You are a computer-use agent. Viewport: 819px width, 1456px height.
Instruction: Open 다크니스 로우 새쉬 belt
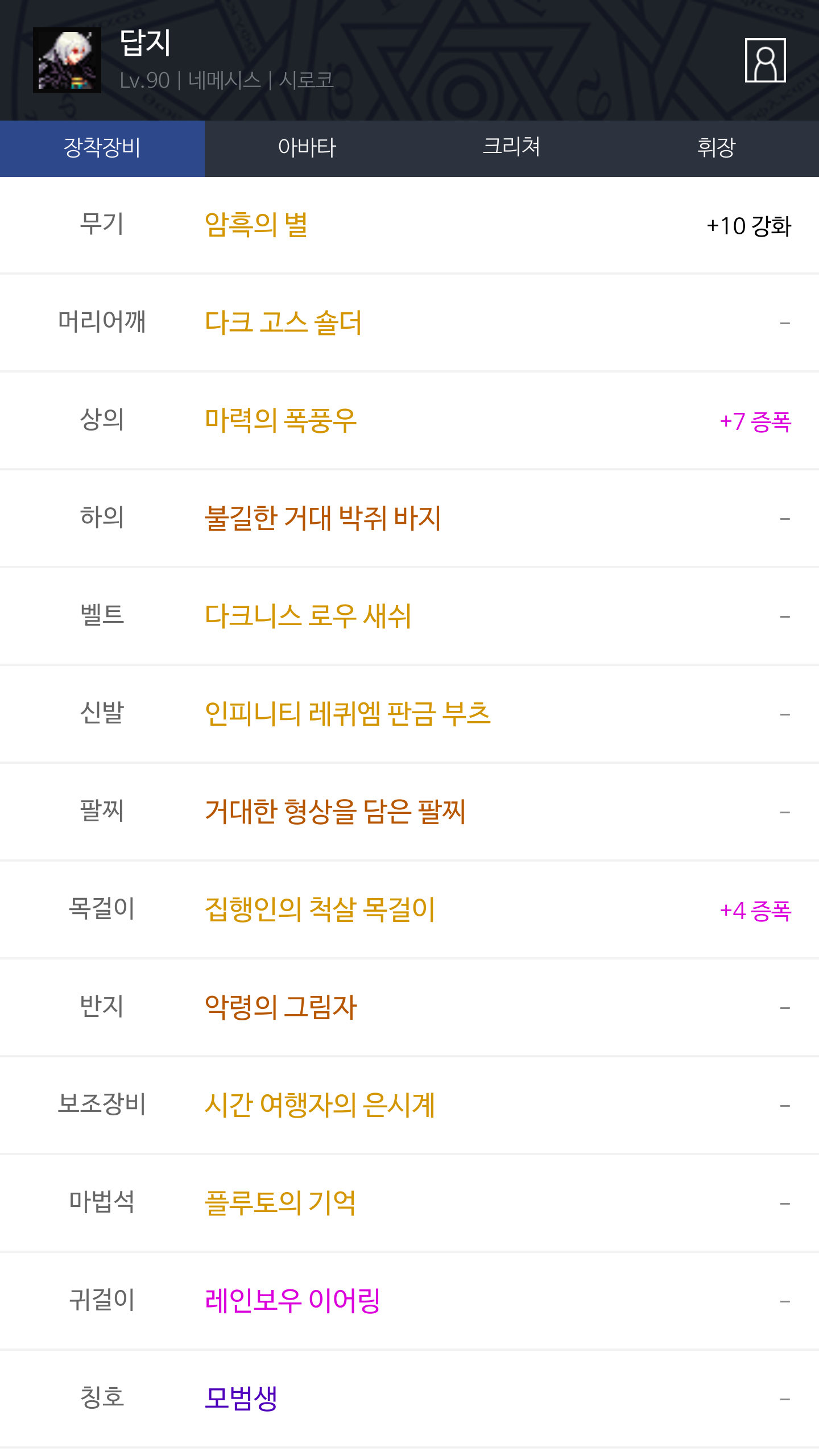[x=409, y=617]
